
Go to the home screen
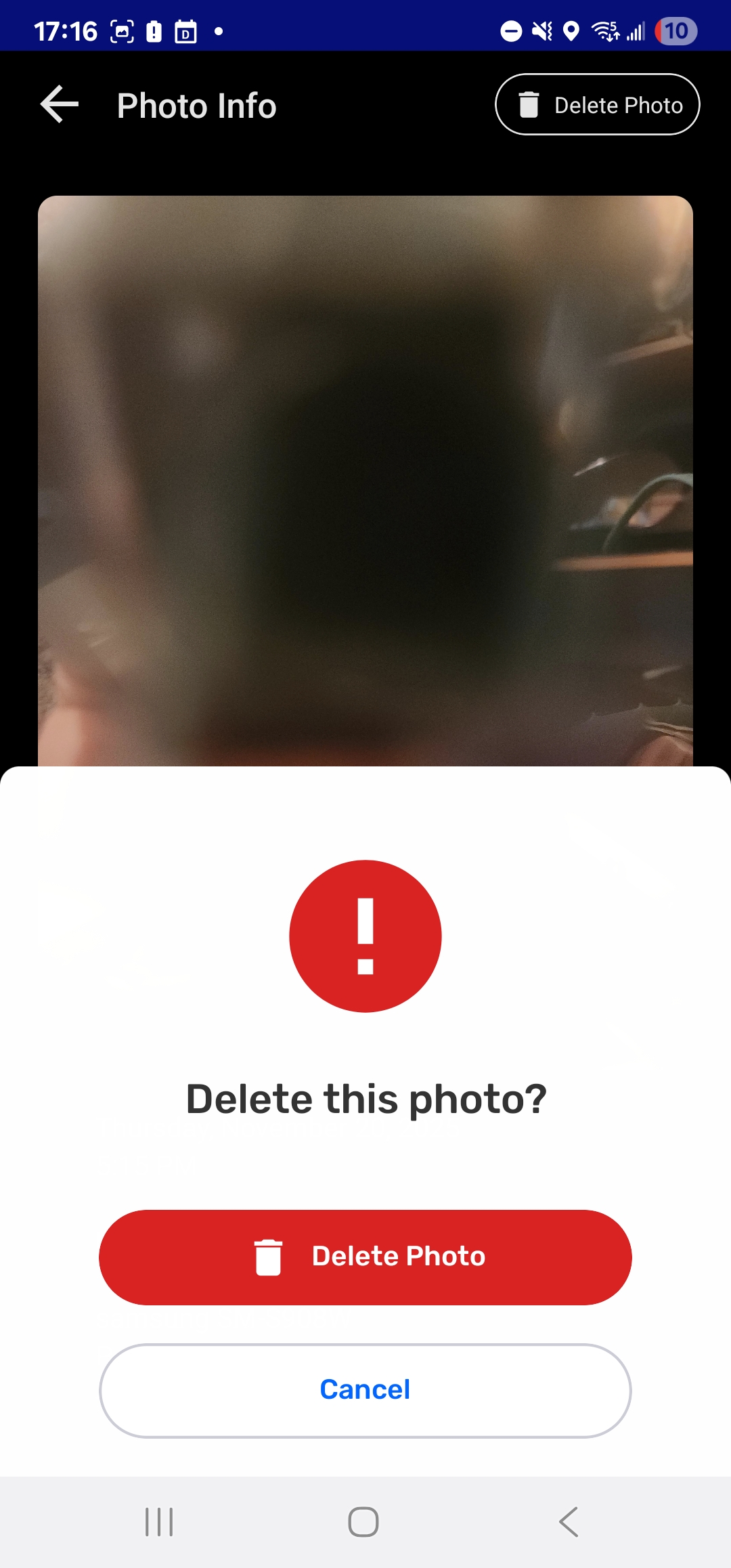click(363, 1522)
